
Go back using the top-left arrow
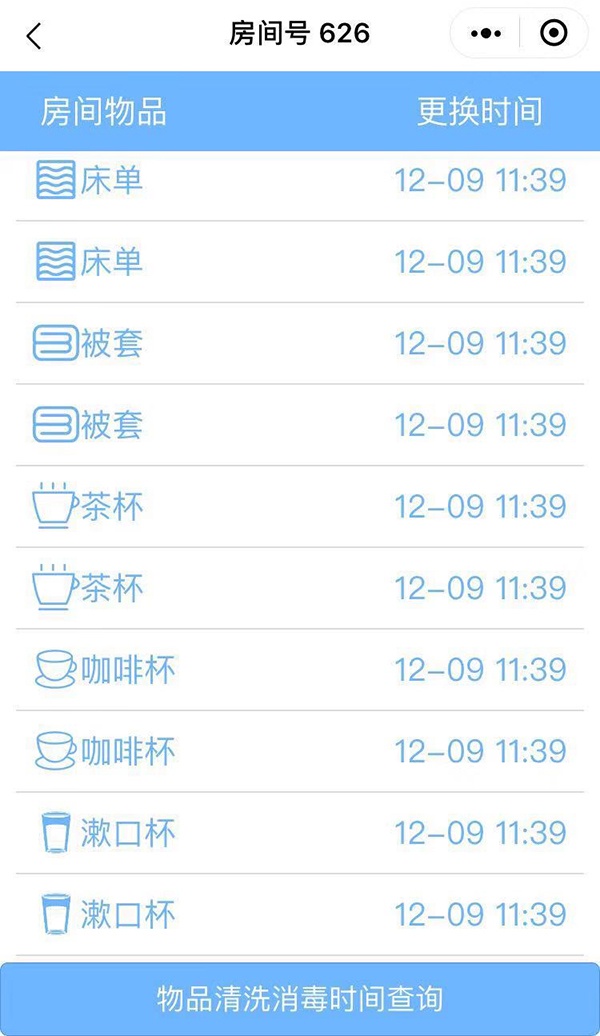click(x=34, y=35)
